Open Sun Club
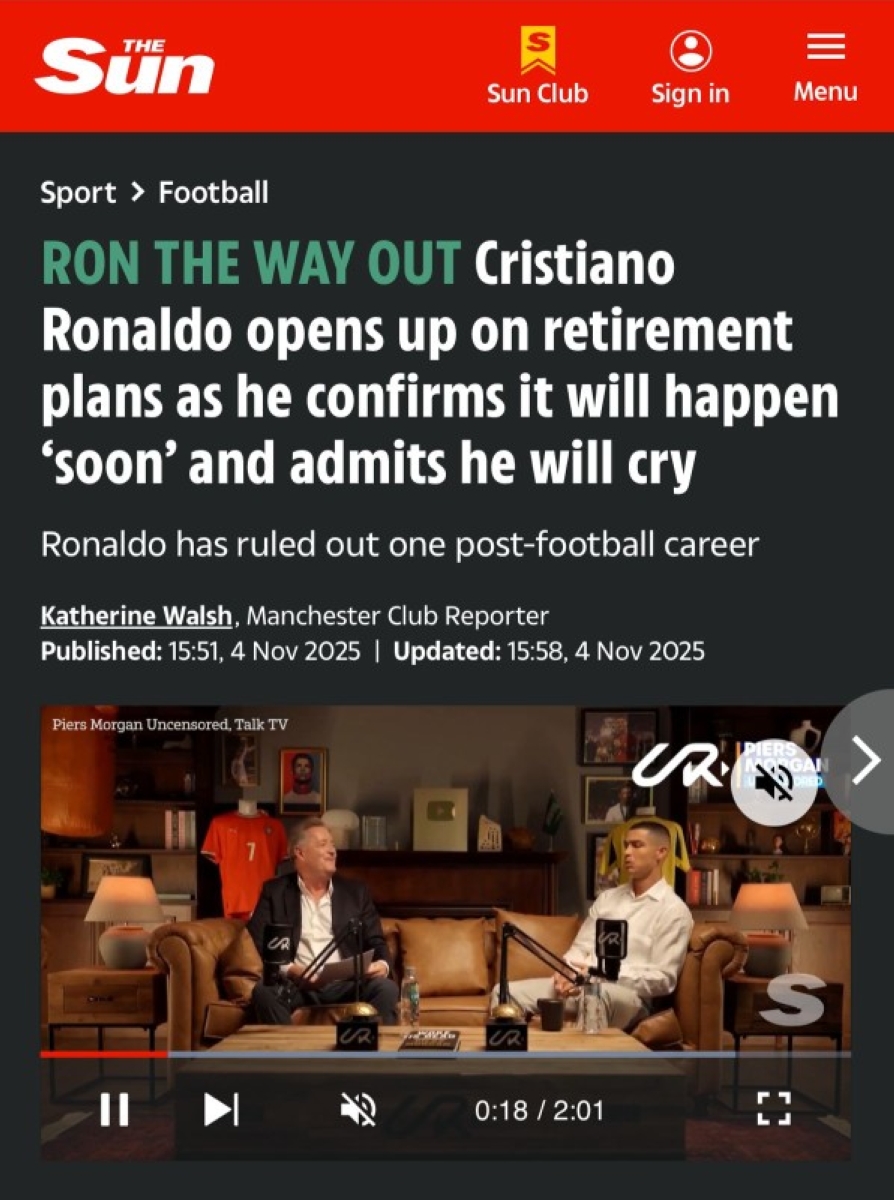Viewport: 894px width, 1200px height. tap(537, 67)
